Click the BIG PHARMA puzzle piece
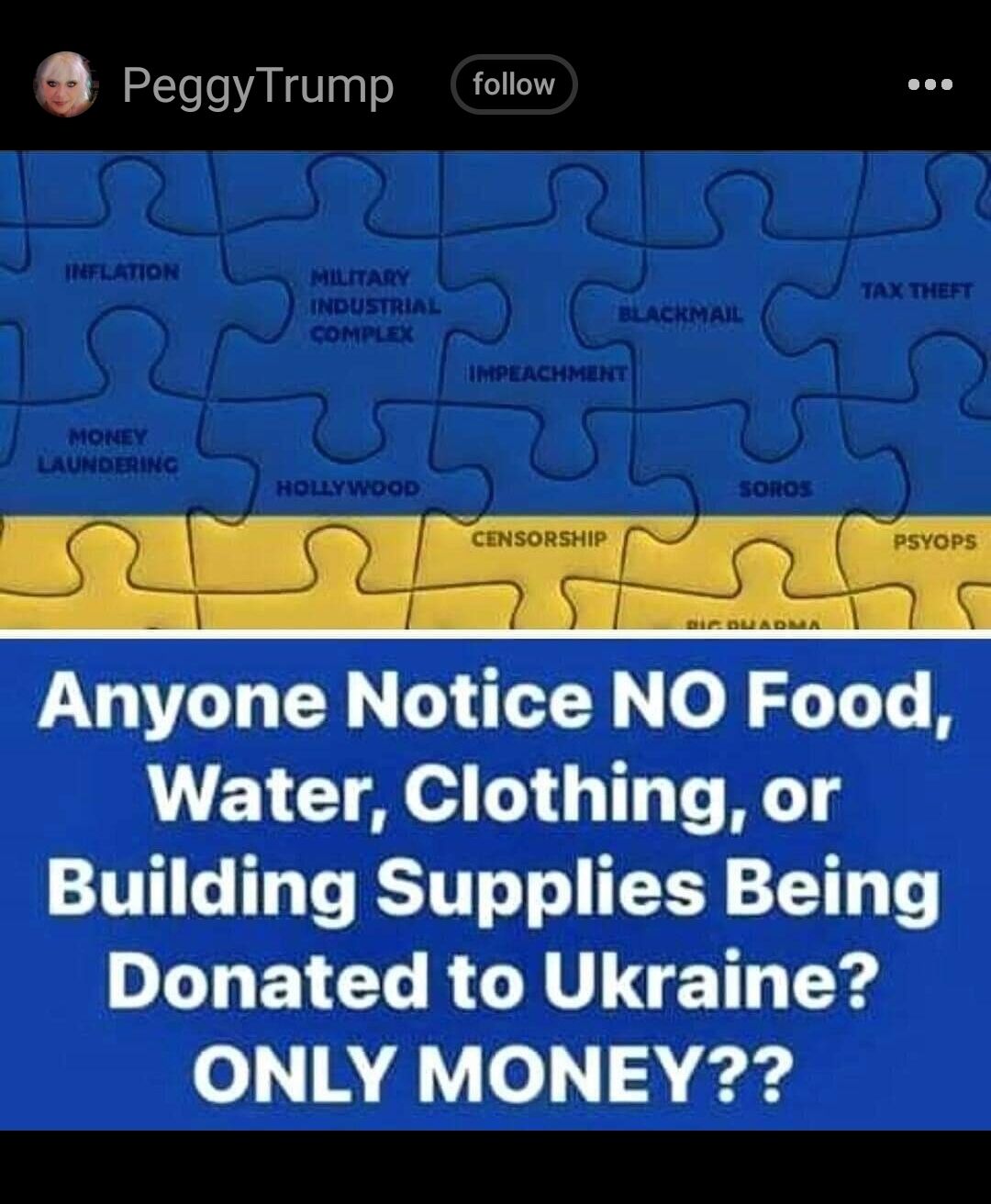The image size is (991, 1204). (754, 622)
